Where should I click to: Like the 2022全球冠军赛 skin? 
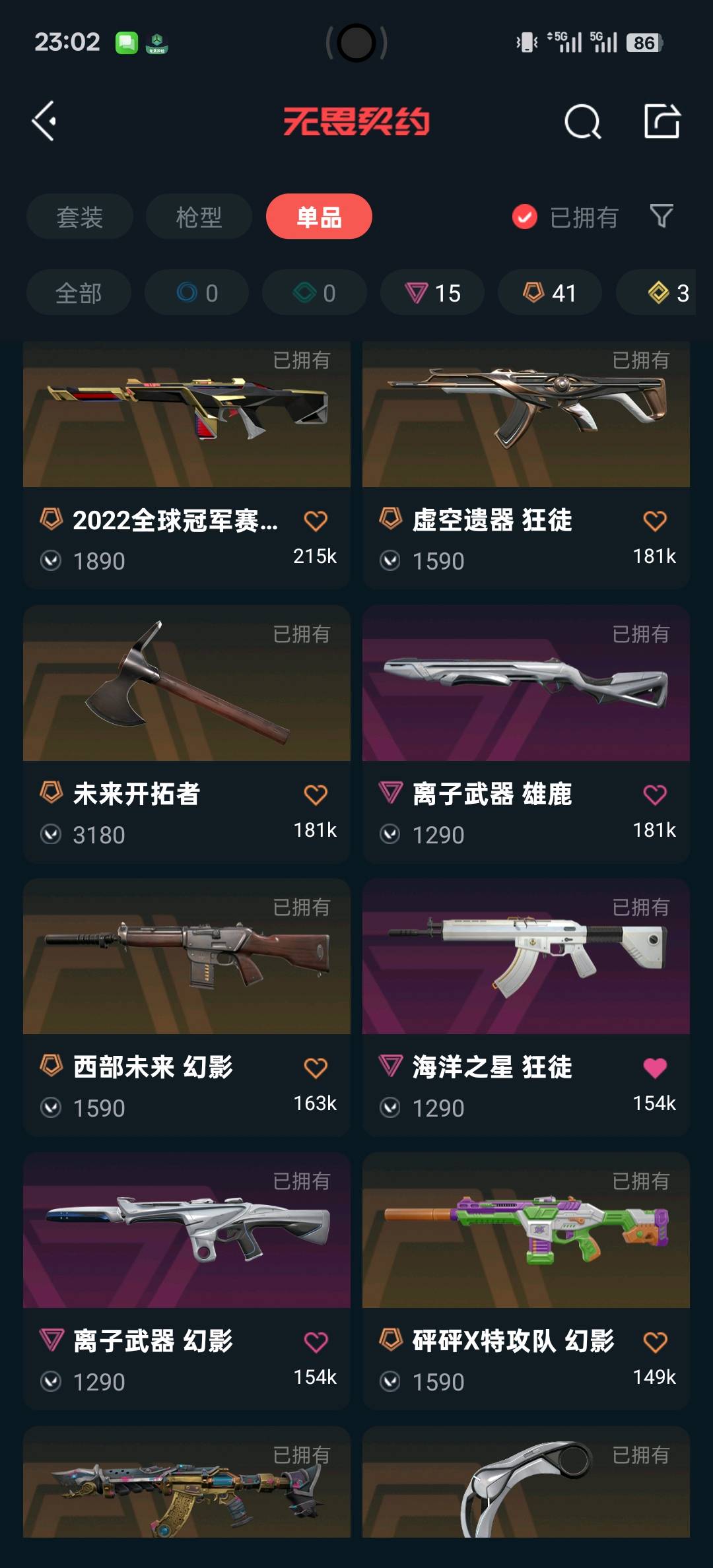point(316,521)
